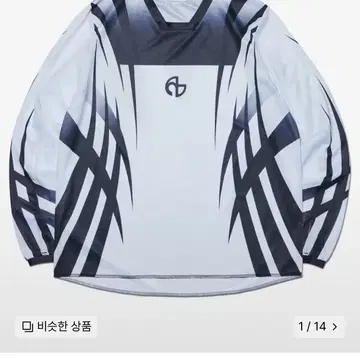Image resolution: width=360 pixels, height=360 pixels.
Task: Go to next image using 1 / 14 indicator
Action: 318,327
